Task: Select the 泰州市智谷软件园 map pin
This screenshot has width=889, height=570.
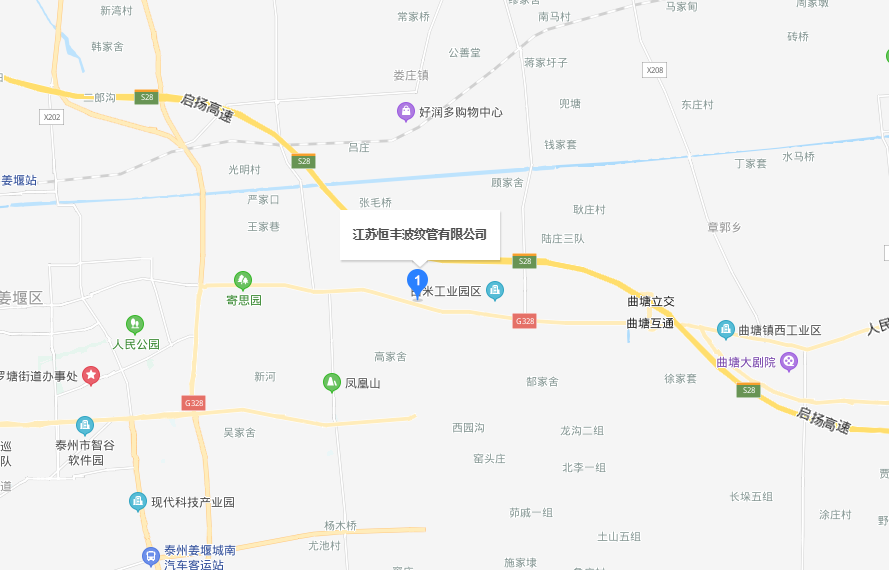Action: (85, 426)
